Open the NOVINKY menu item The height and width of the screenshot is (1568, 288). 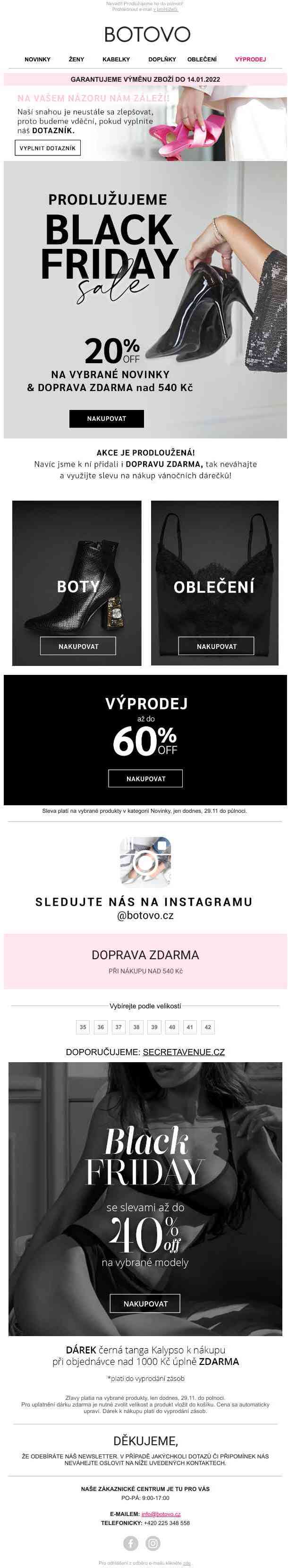point(37,59)
